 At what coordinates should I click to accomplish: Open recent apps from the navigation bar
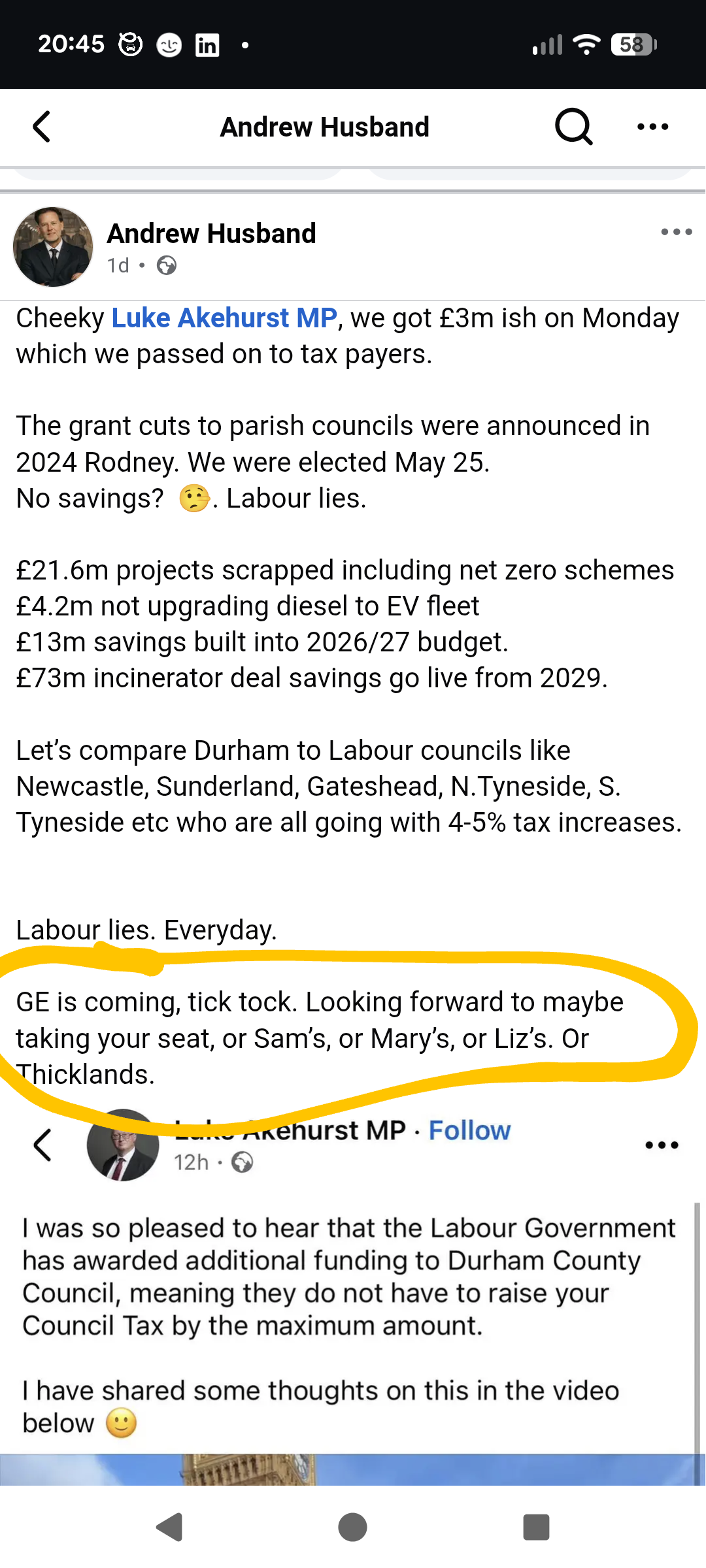click(536, 1527)
